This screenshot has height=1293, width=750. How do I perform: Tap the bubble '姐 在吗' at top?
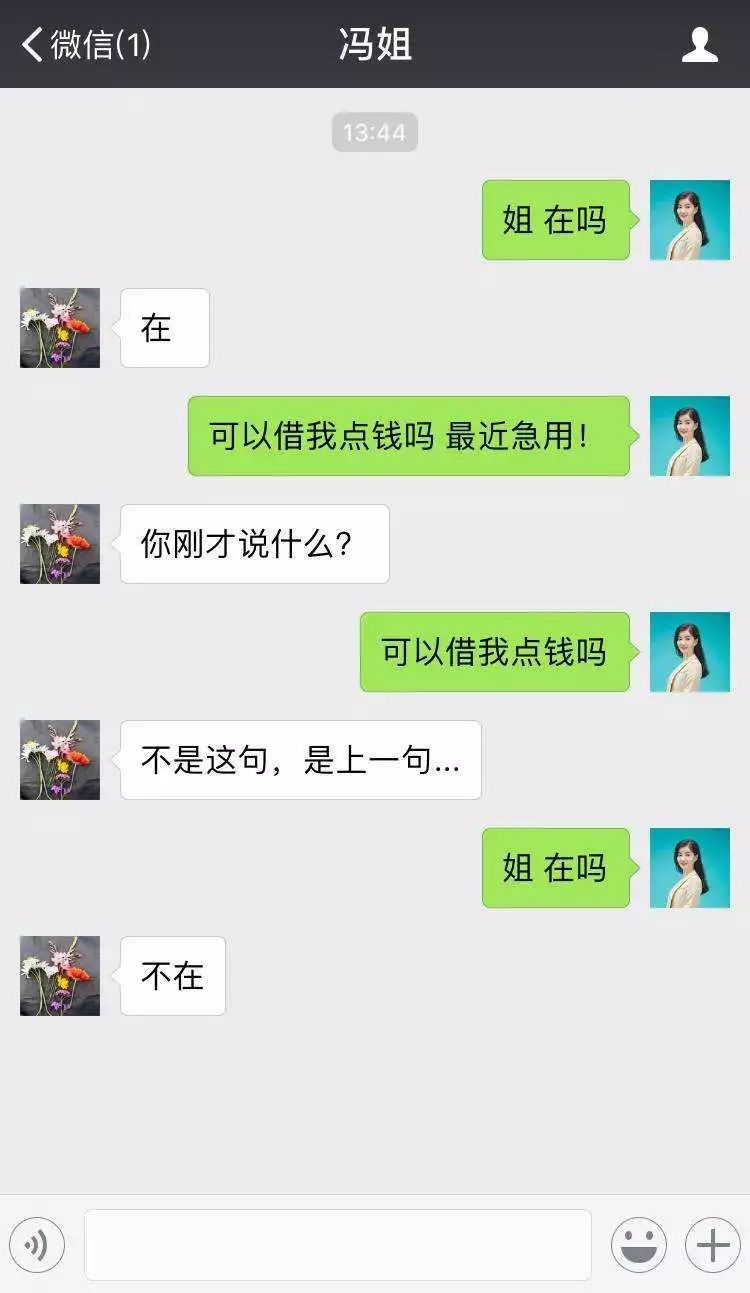coord(555,220)
